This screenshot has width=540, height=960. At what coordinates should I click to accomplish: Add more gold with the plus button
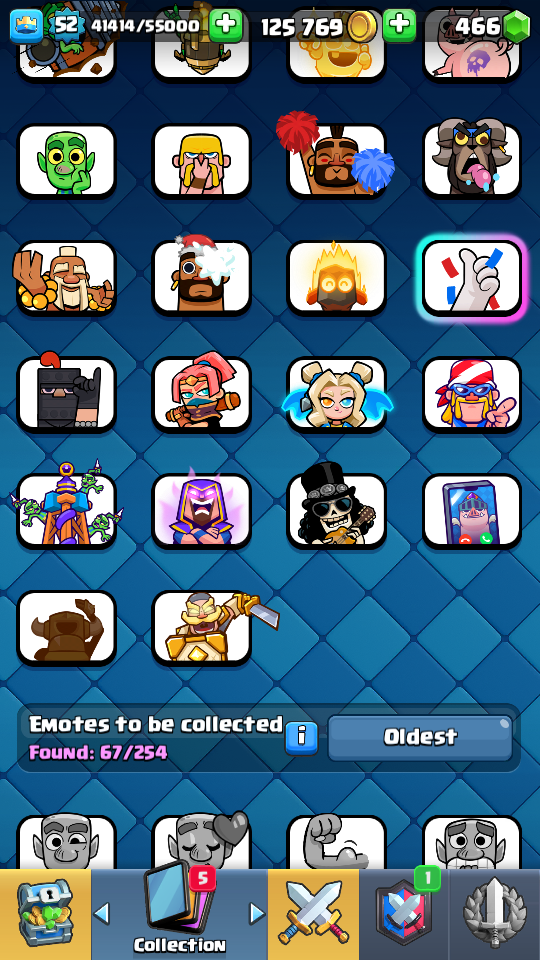coord(399,25)
